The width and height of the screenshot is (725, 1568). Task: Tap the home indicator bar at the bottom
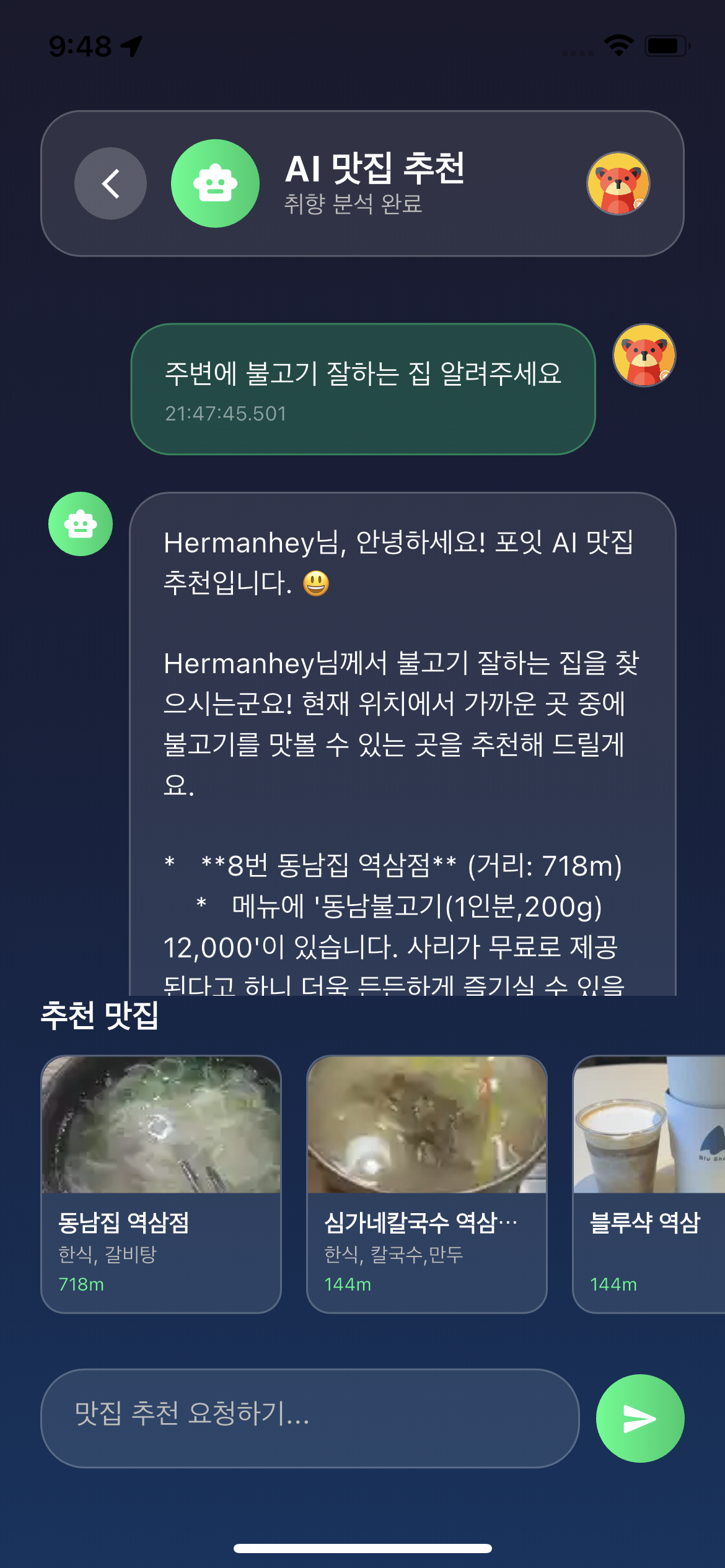coord(362,1546)
